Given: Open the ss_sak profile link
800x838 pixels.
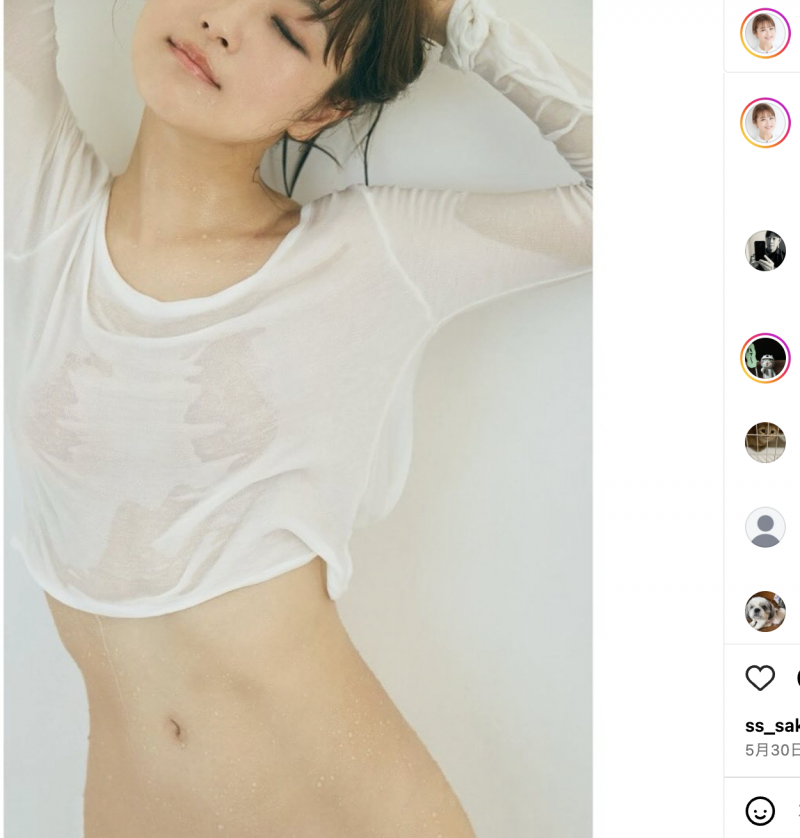Looking at the screenshot, I should [772, 725].
